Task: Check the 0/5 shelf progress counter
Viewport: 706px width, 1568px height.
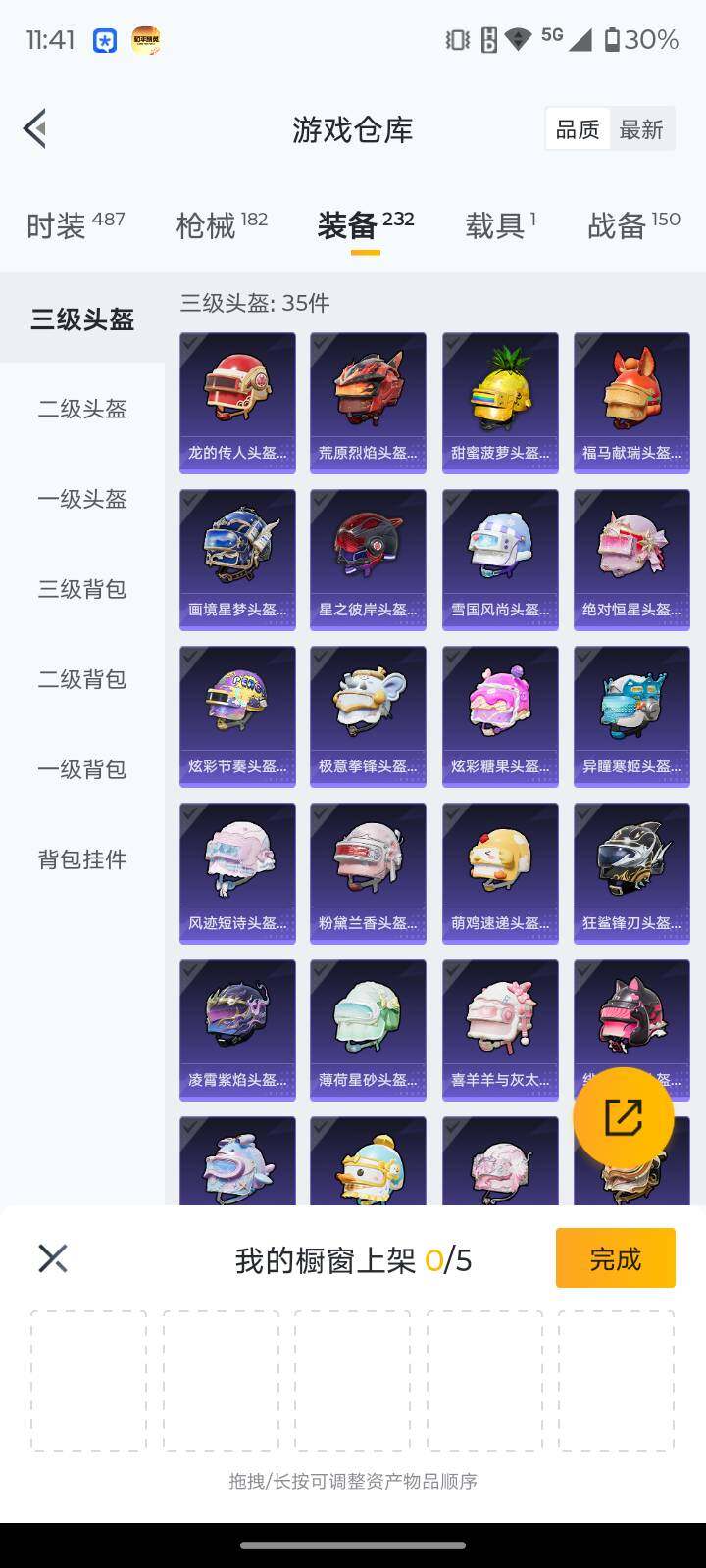Action: click(451, 1260)
